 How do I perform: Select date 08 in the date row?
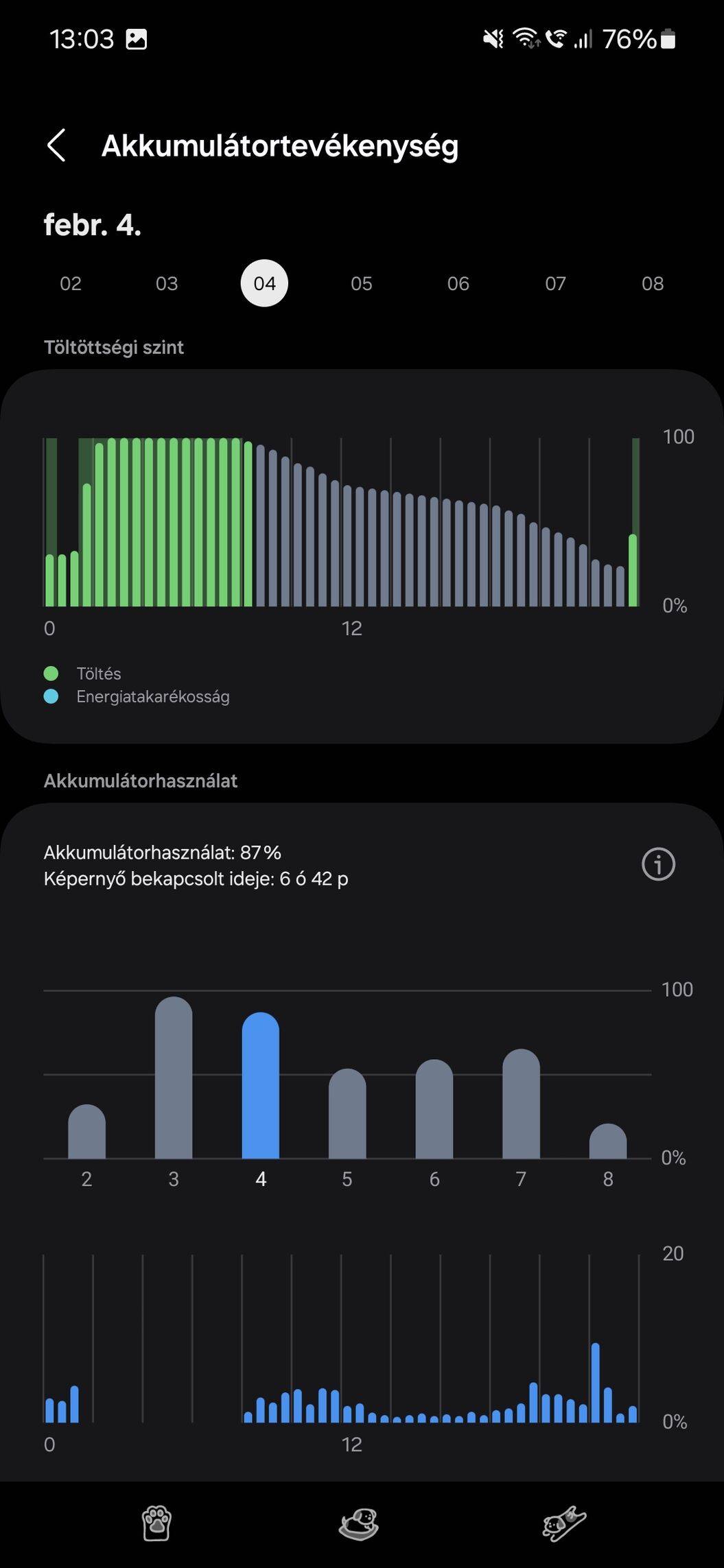coord(653,283)
